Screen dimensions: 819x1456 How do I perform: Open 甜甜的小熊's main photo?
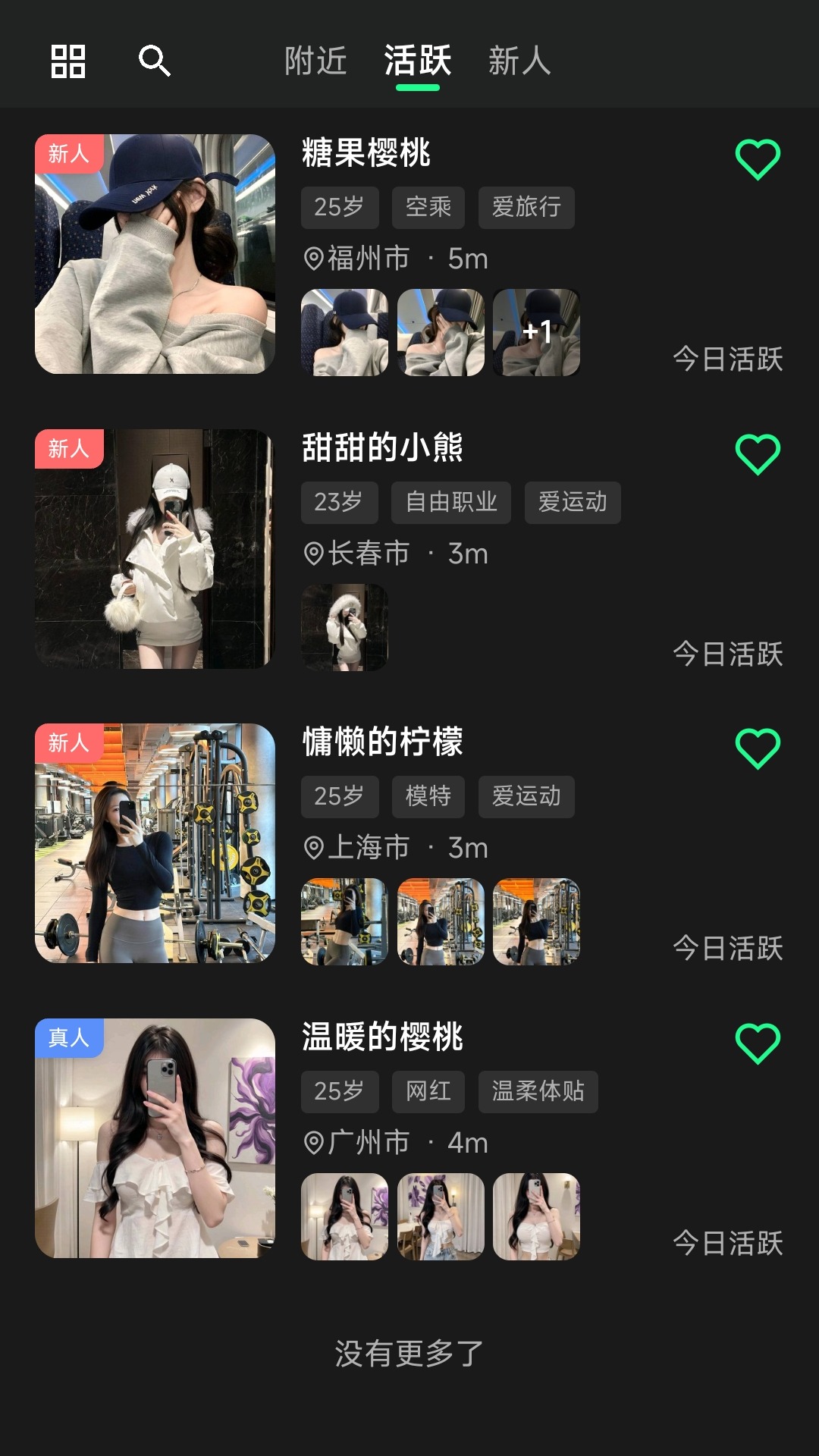(x=155, y=548)
